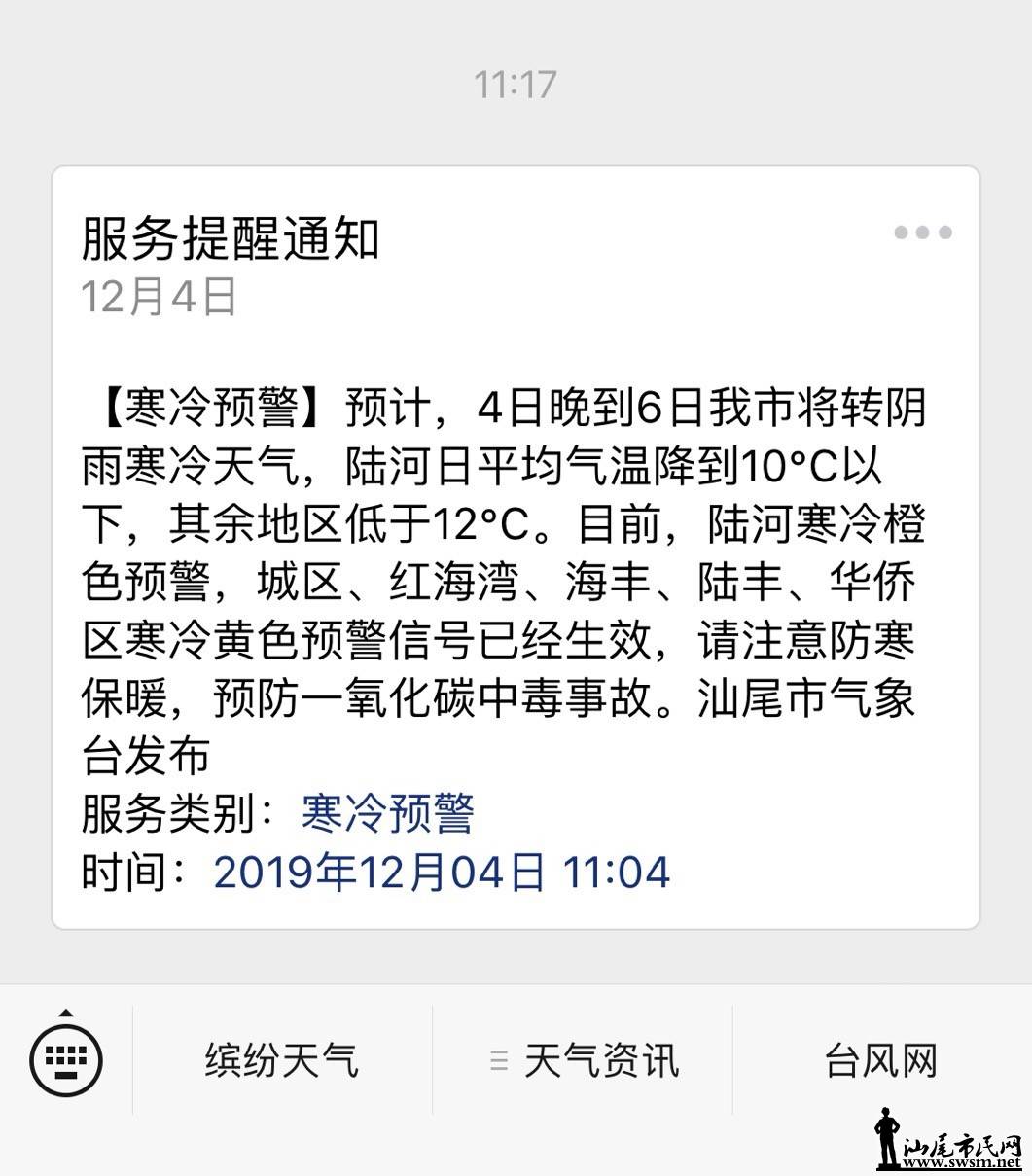Open the three-dot menu on the notification card

[922, 232]
